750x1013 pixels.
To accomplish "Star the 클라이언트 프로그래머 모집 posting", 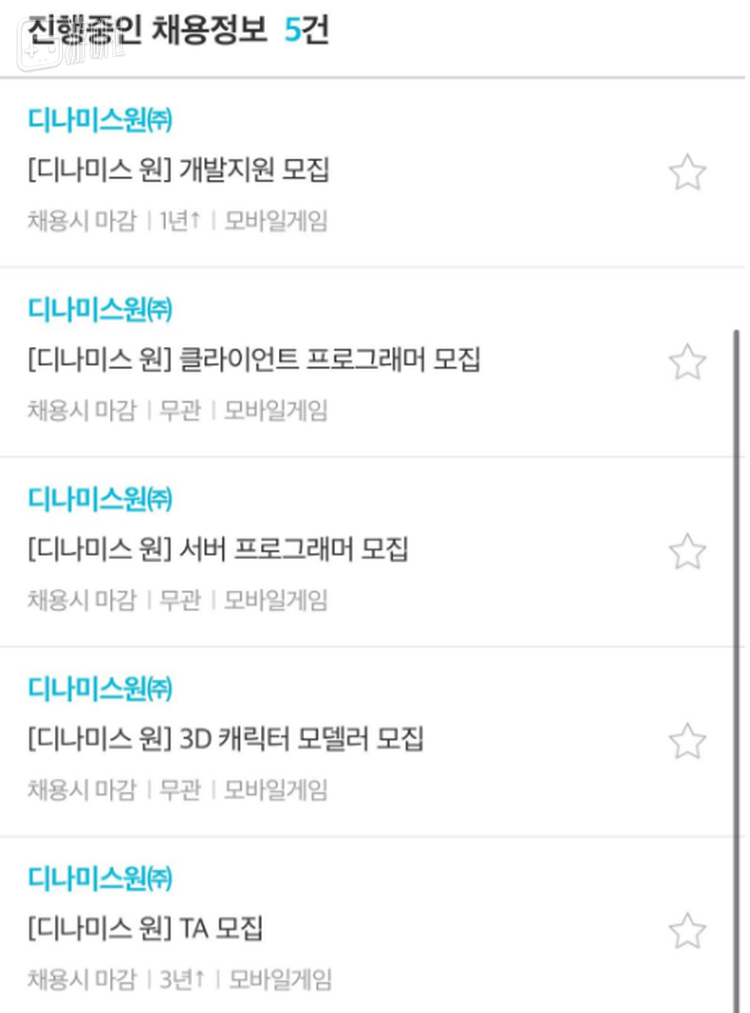I will coord(687,362).
